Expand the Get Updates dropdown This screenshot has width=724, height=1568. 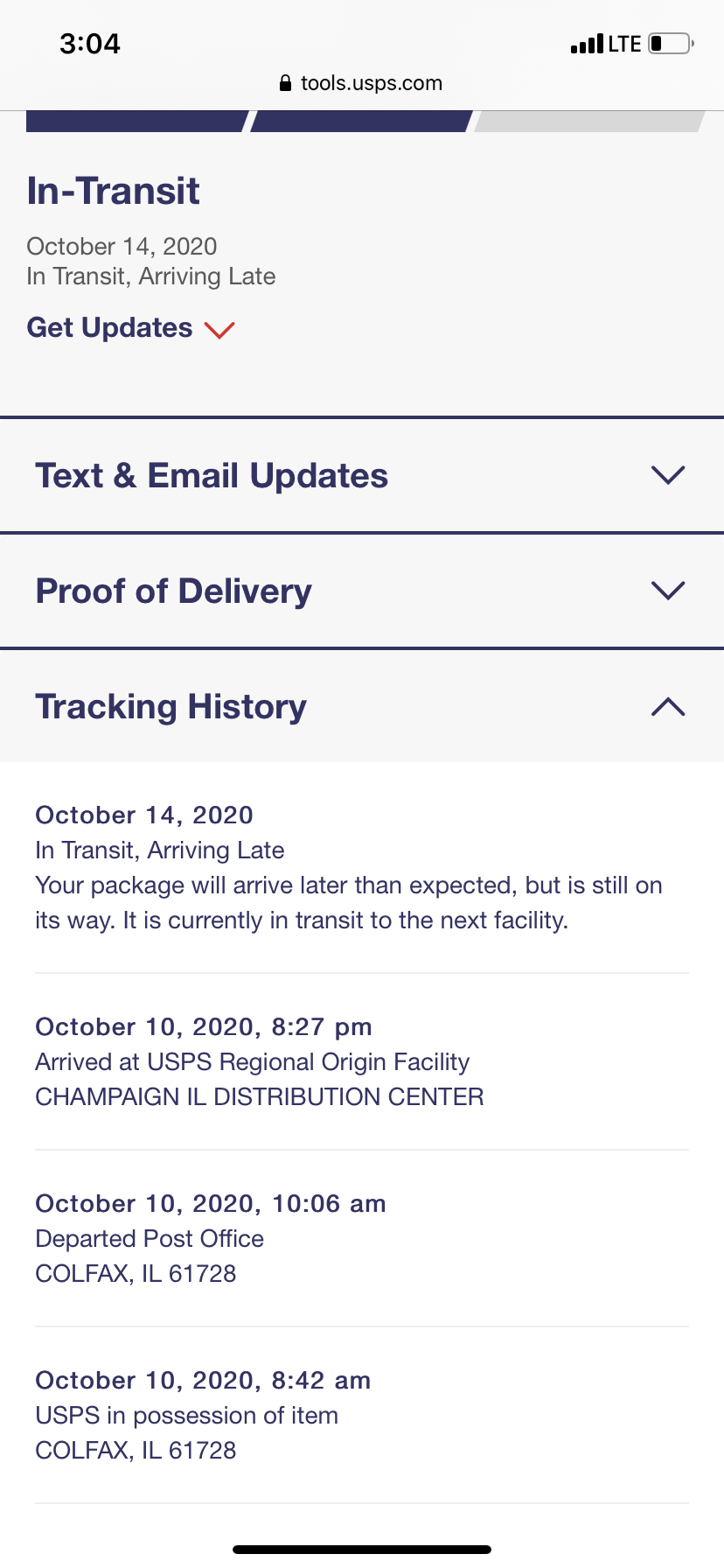click(131, 328)
